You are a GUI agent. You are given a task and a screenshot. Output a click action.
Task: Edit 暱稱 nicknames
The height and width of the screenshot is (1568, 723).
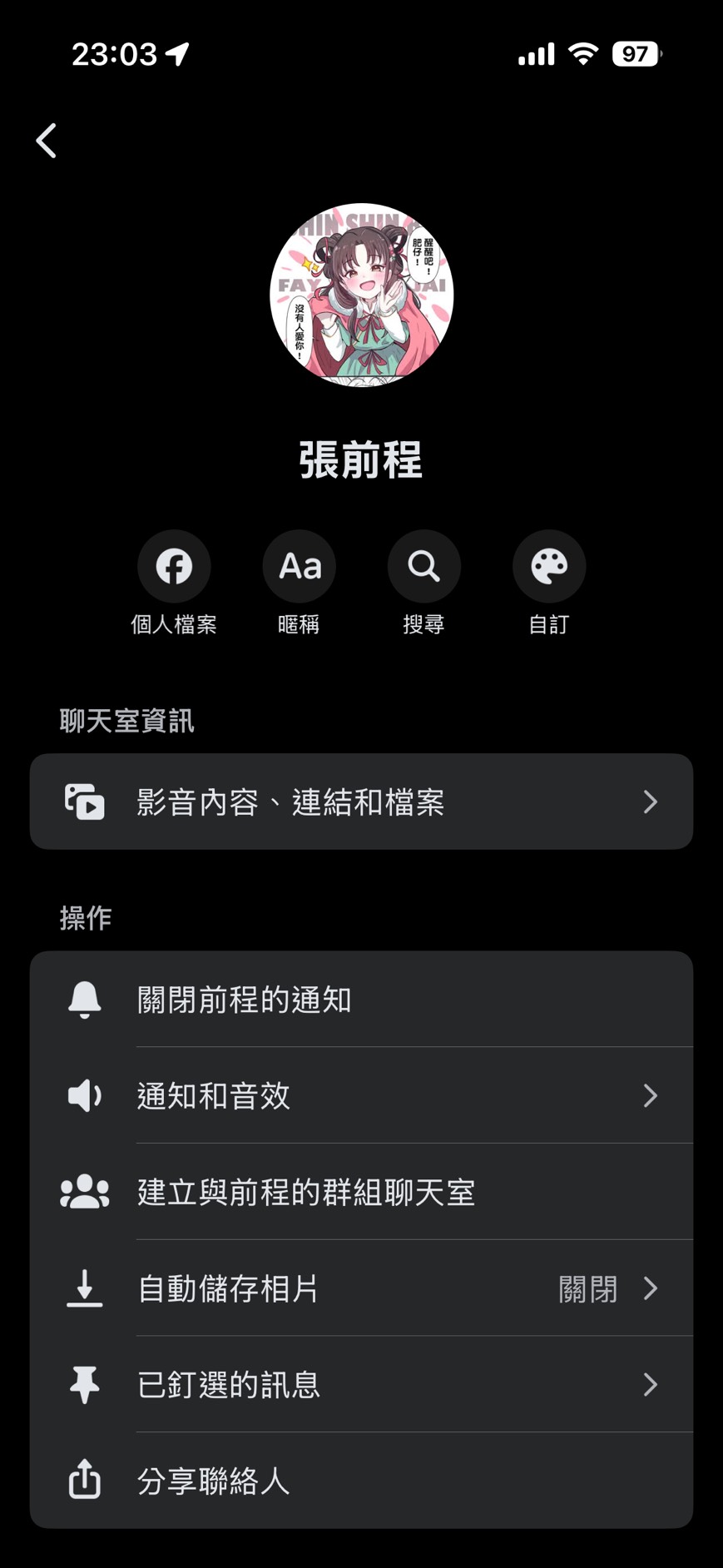[x=299, y=567]
